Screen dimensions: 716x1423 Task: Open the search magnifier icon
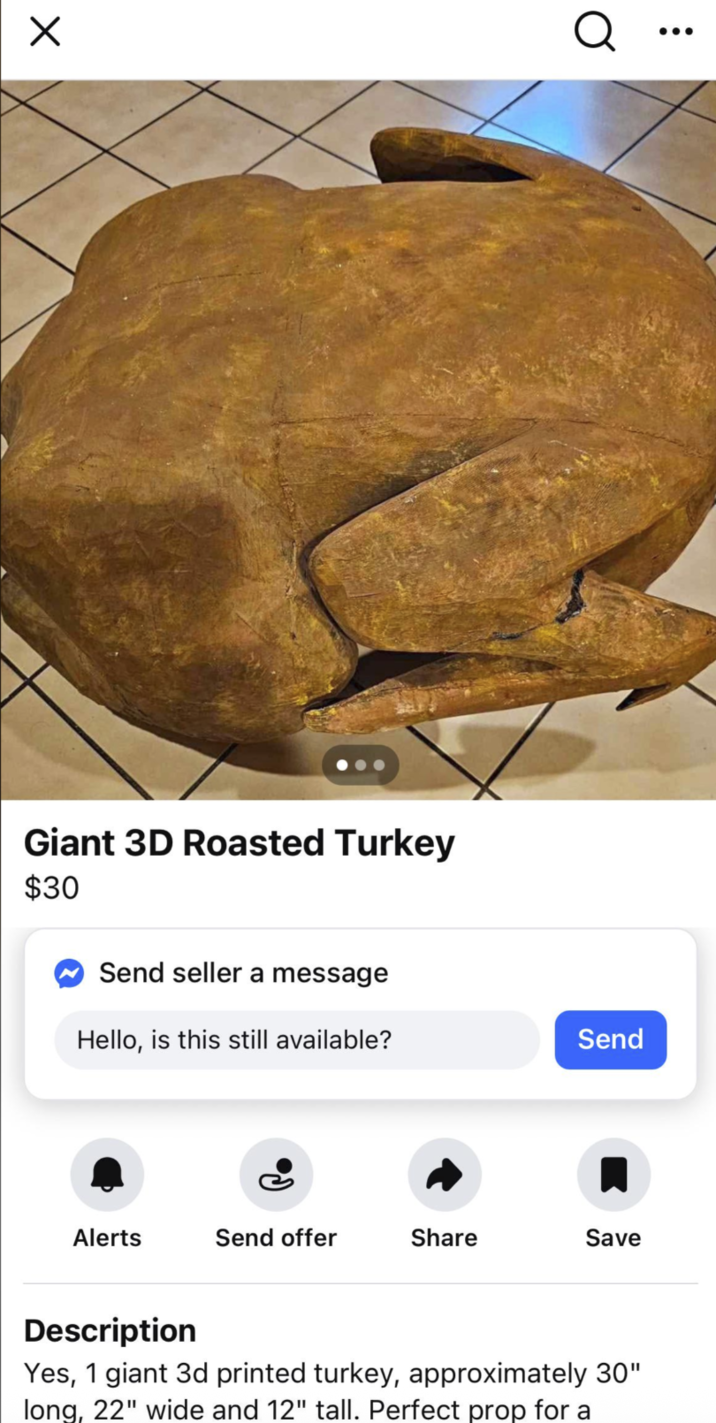pyautogui.click(x=594, y=32)
